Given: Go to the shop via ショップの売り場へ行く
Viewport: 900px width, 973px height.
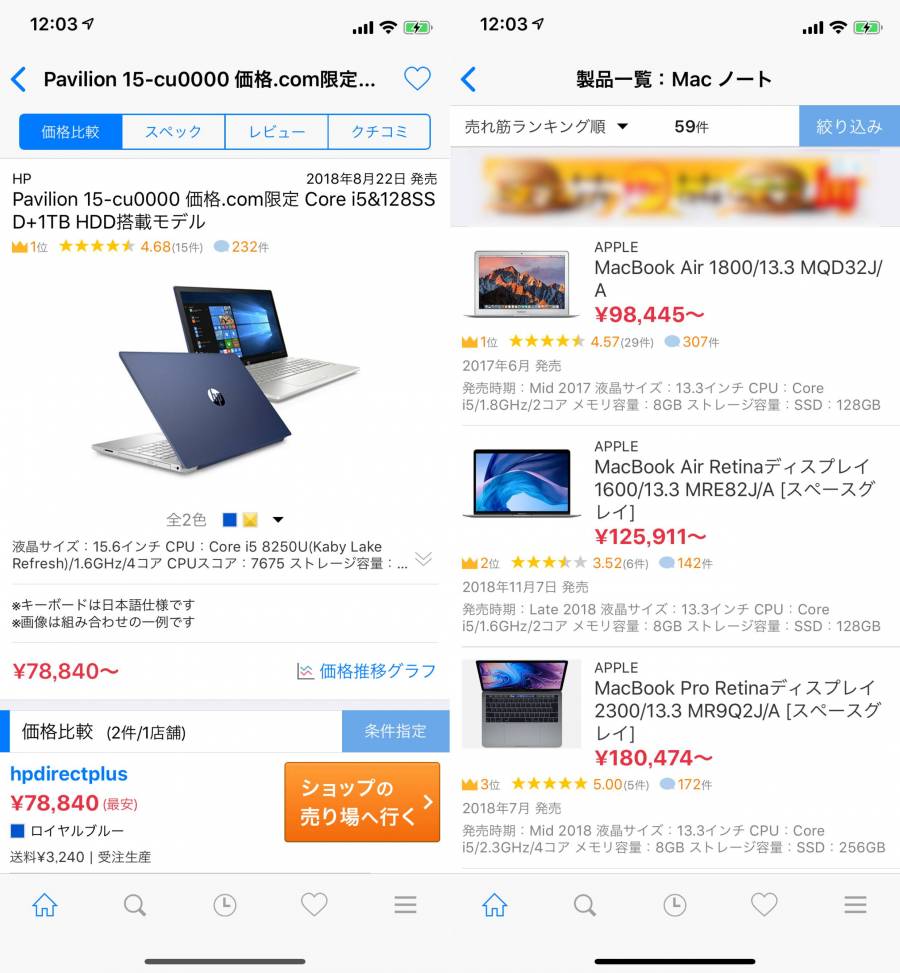Looking at the screenshot, I should point(361,802).
